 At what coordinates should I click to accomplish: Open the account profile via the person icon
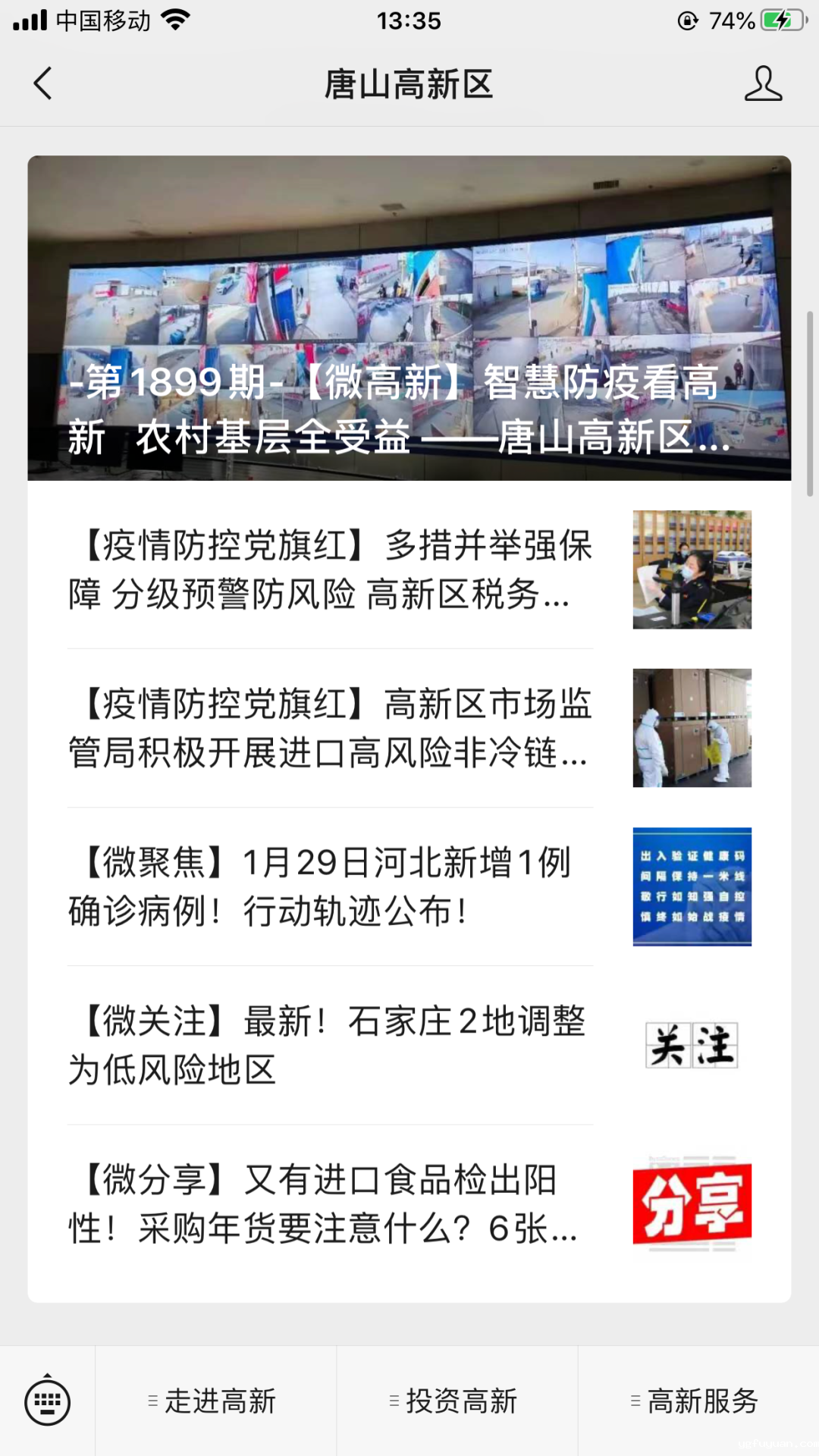[x=765, y=85]
